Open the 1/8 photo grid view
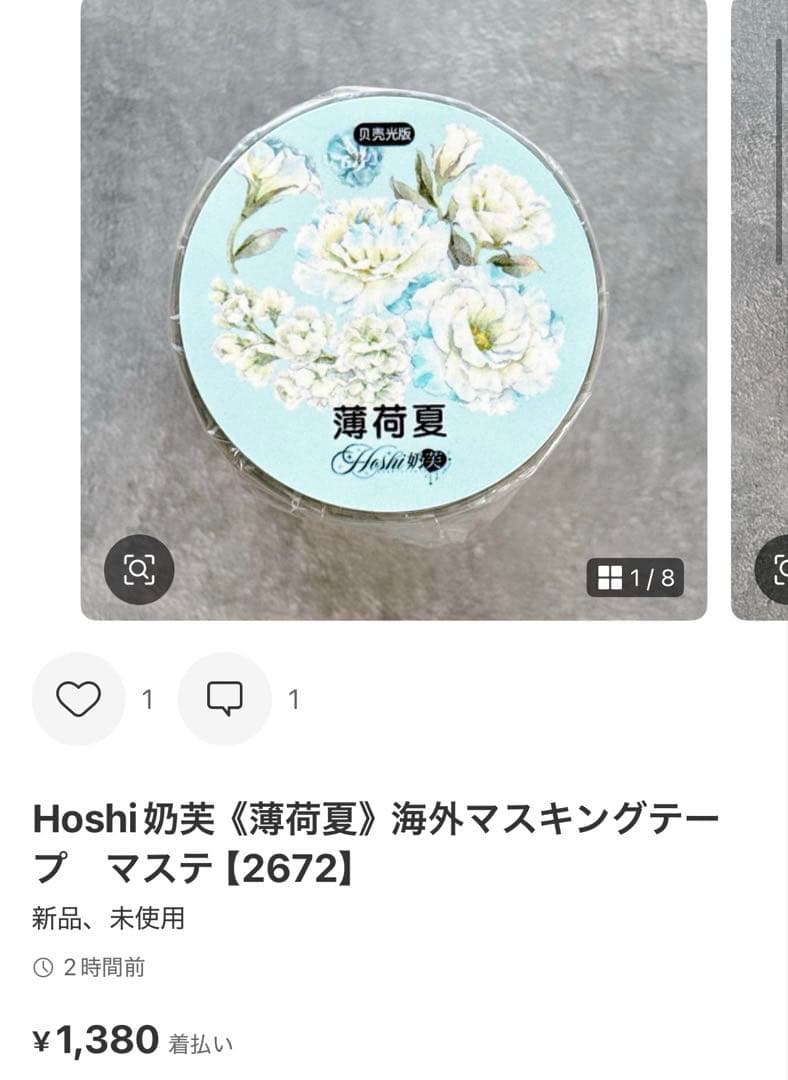788x1080 pixels. (x=635, y=577)
